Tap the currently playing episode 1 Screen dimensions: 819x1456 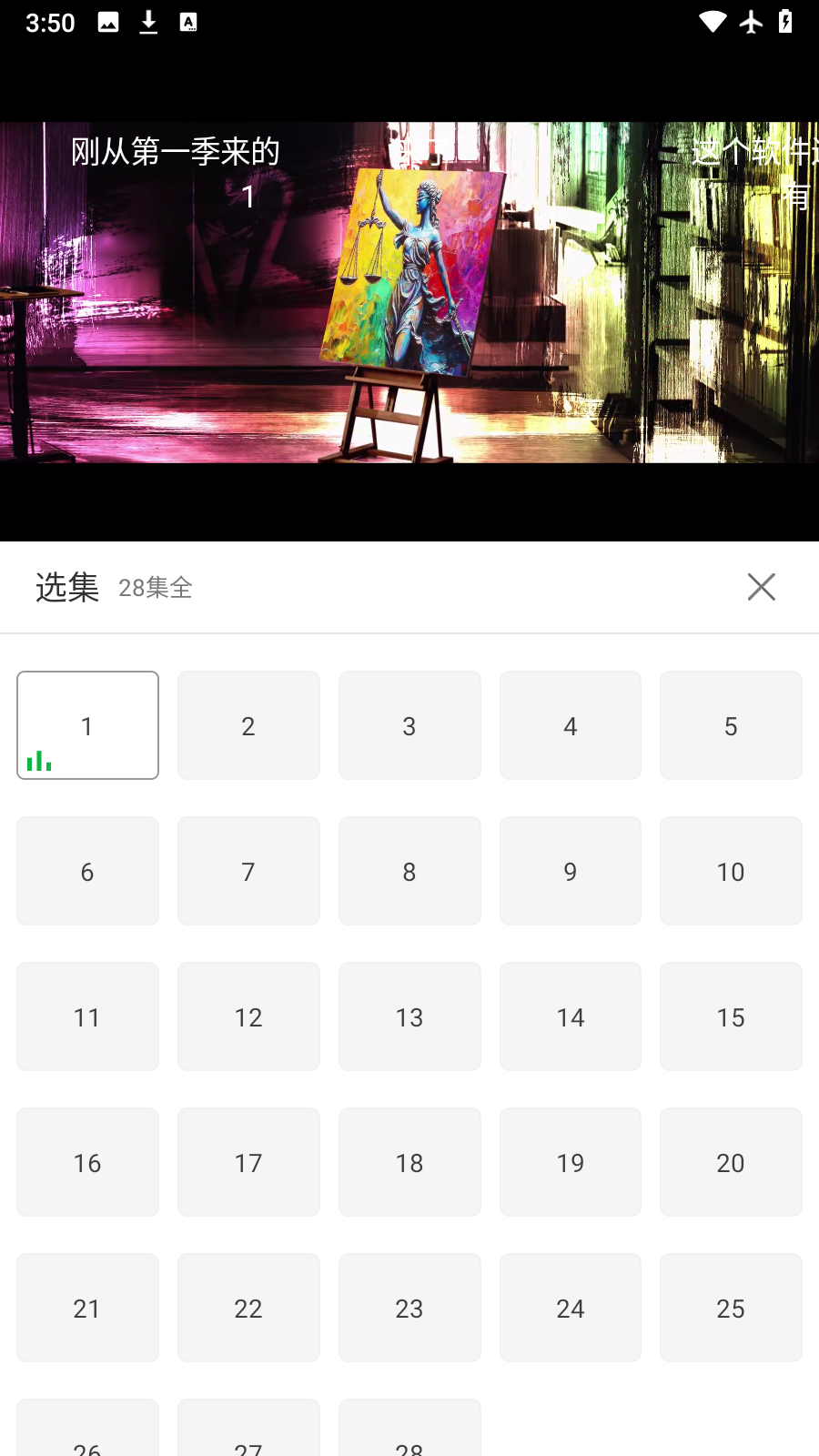(87, 725)
